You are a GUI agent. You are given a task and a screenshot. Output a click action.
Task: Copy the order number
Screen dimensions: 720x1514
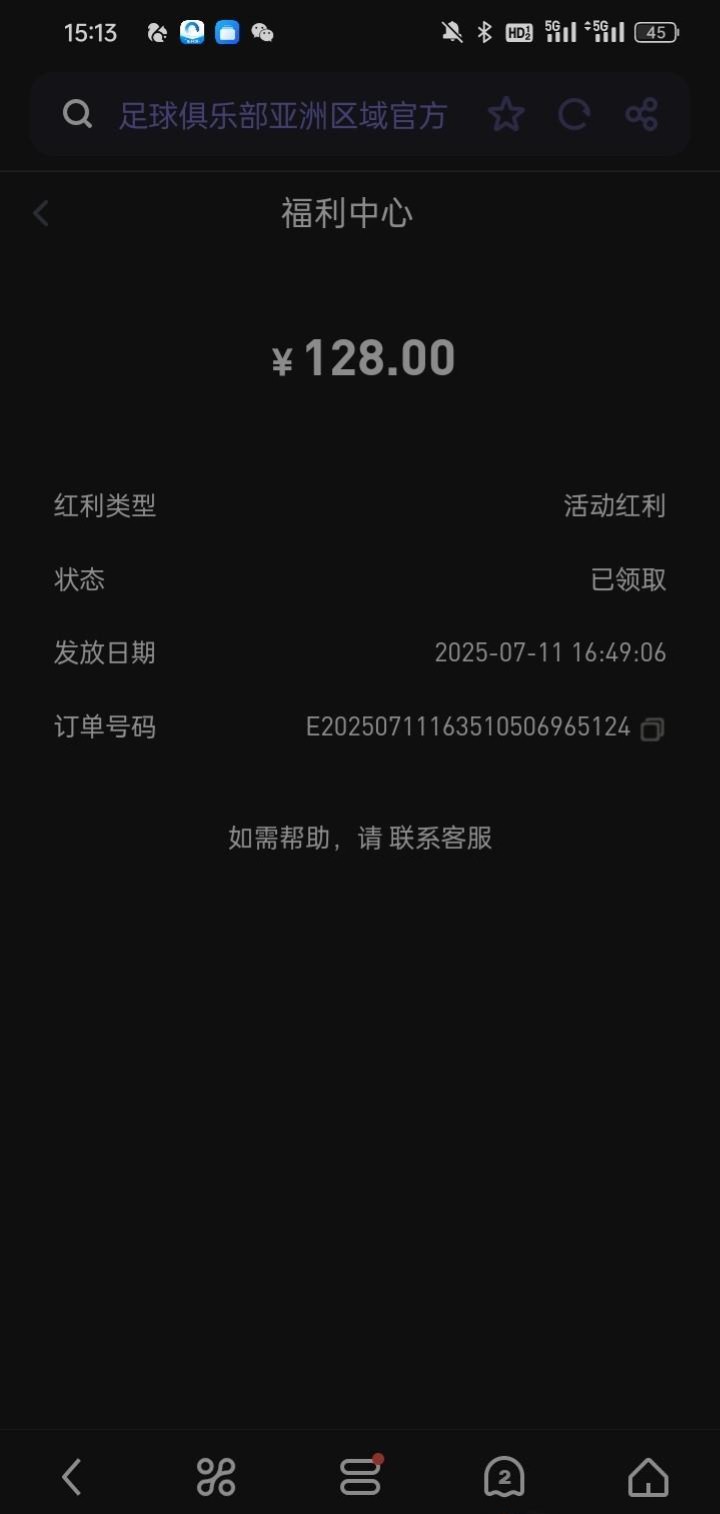pos(652,729)
